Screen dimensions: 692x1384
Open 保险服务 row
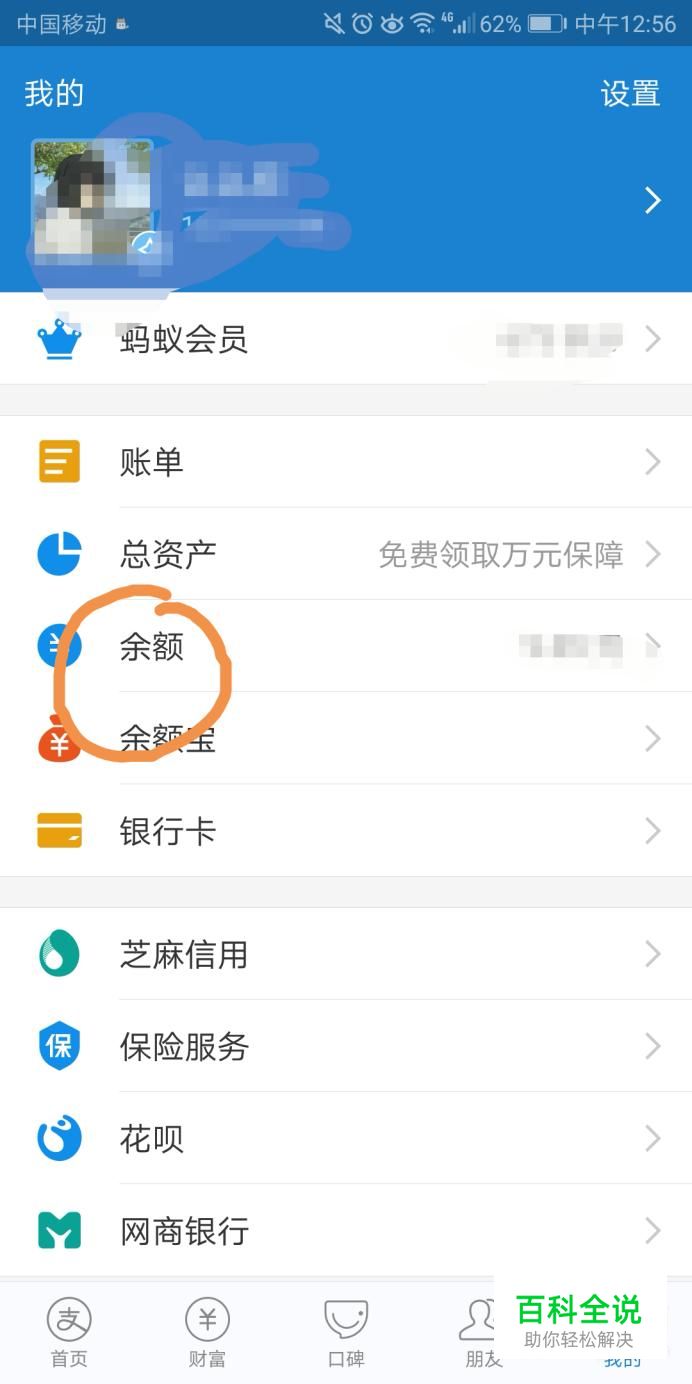pyautogui.click(x=346, y=1046)
